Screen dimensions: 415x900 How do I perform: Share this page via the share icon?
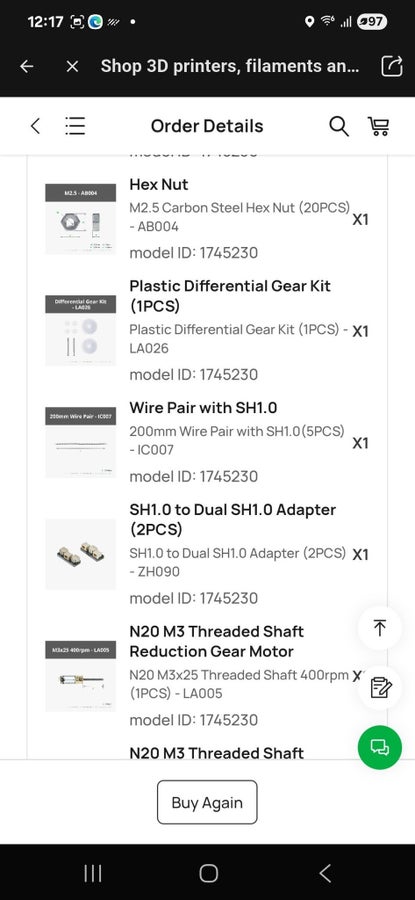[392, 66]
